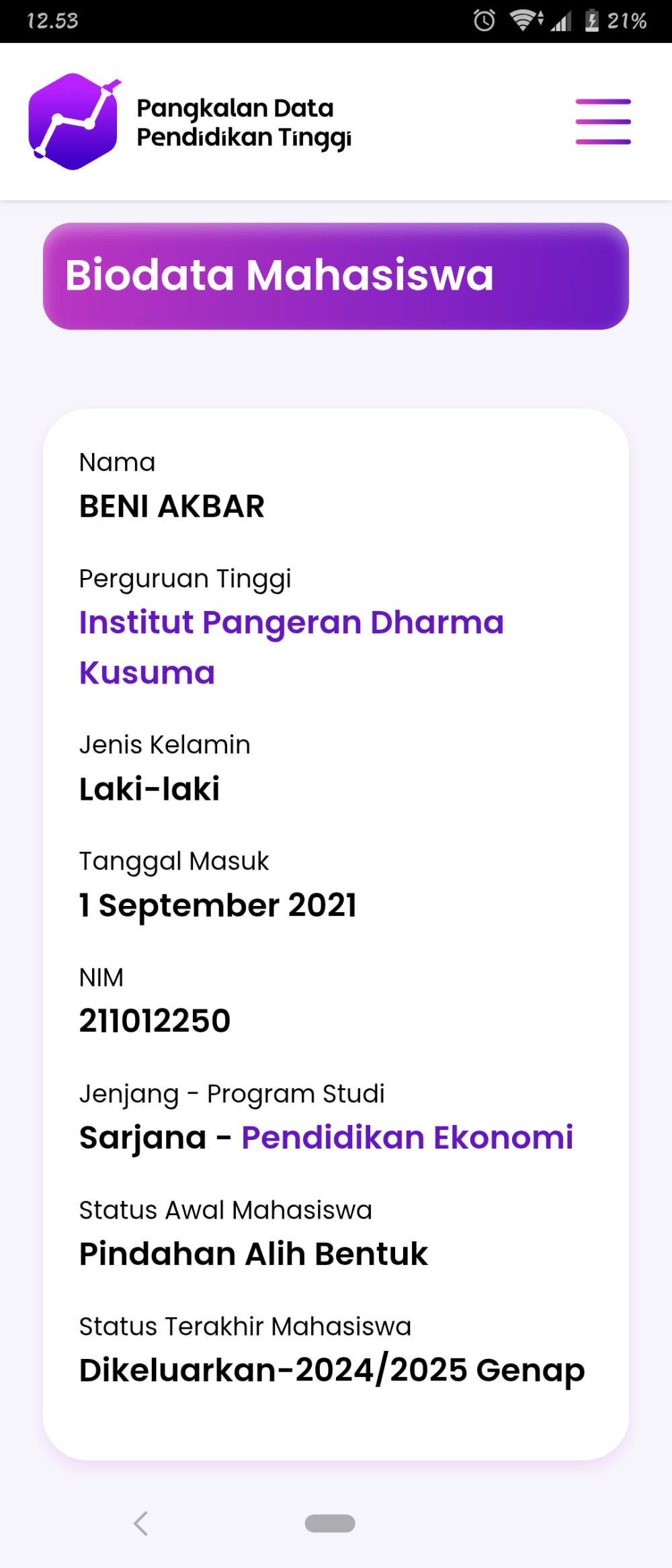
Task: Tap the home pill in navigation bar
Action: (x=329, y=1523)
